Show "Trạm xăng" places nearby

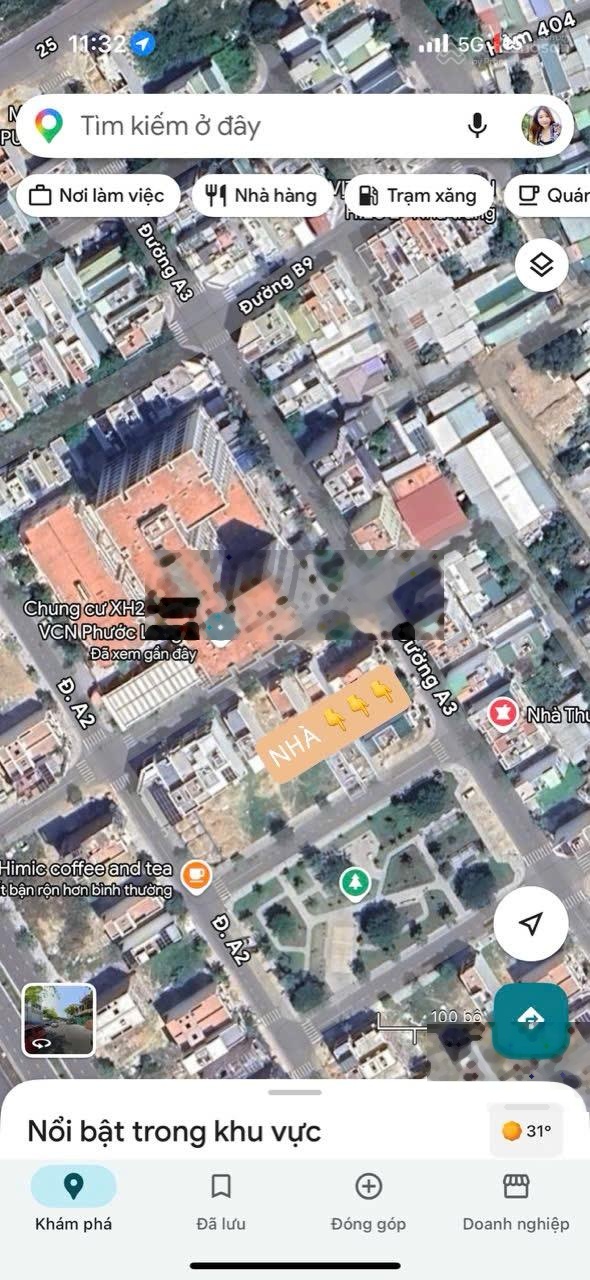click(x=419, y=196)
